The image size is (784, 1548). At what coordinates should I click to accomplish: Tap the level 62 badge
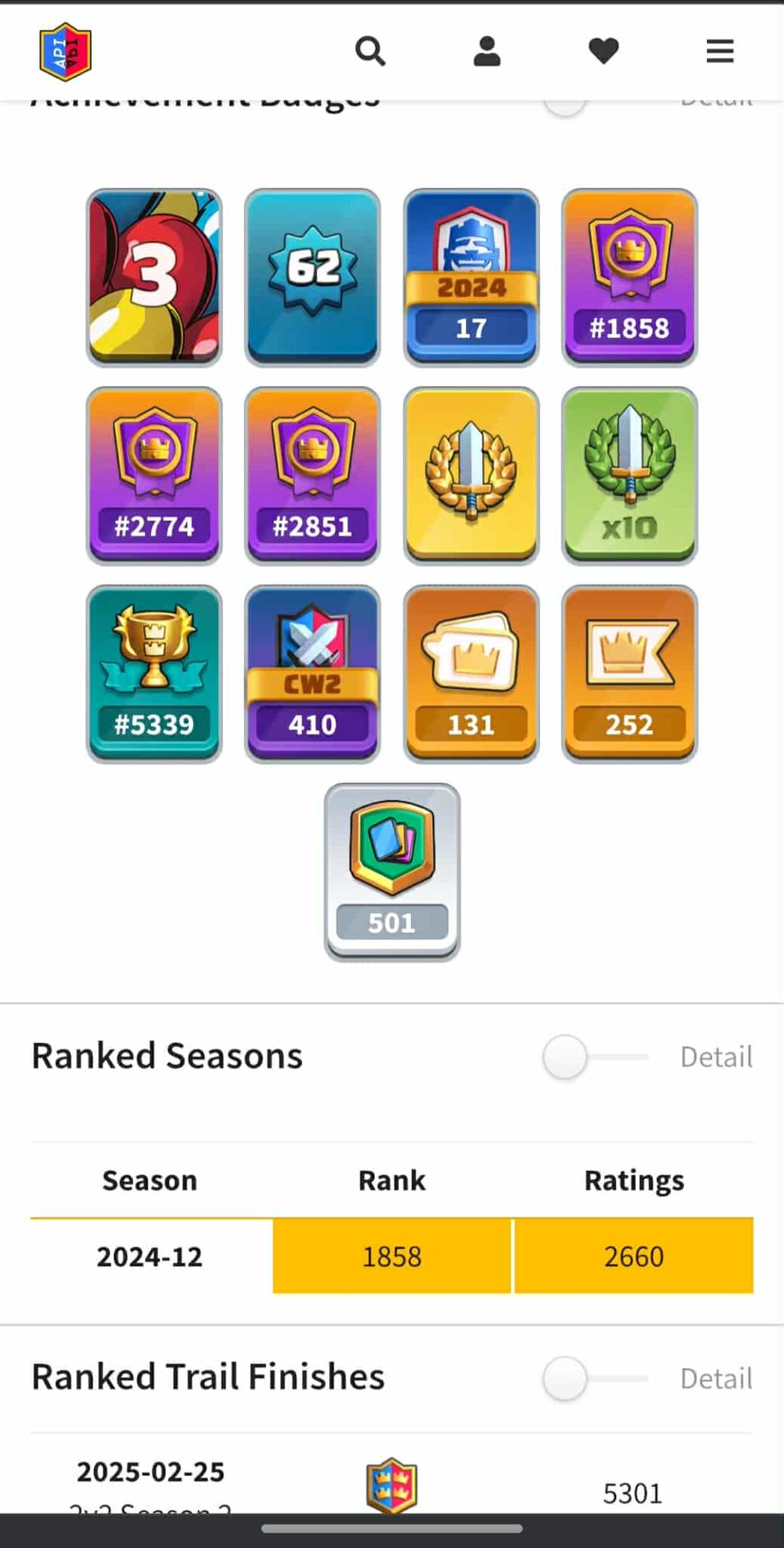tap(312, 277)
